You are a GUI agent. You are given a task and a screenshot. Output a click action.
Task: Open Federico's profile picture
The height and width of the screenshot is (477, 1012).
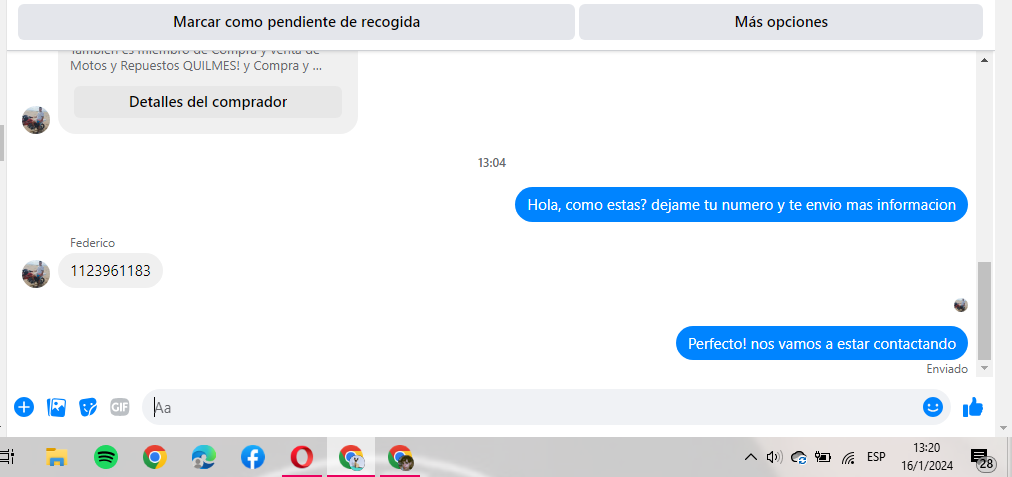[x=36, y=273]
